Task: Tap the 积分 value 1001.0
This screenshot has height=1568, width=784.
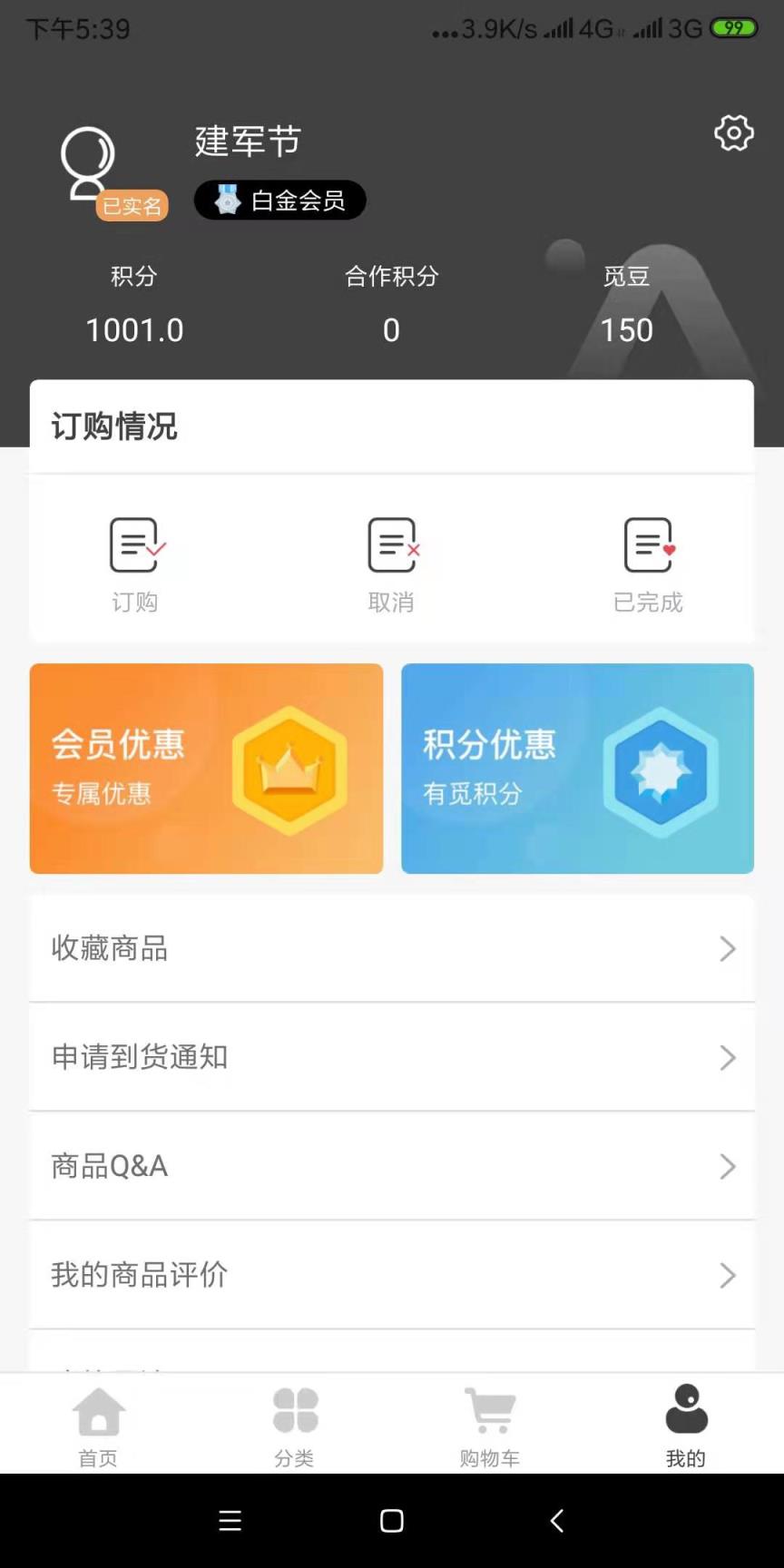Action: click(134, 329)
